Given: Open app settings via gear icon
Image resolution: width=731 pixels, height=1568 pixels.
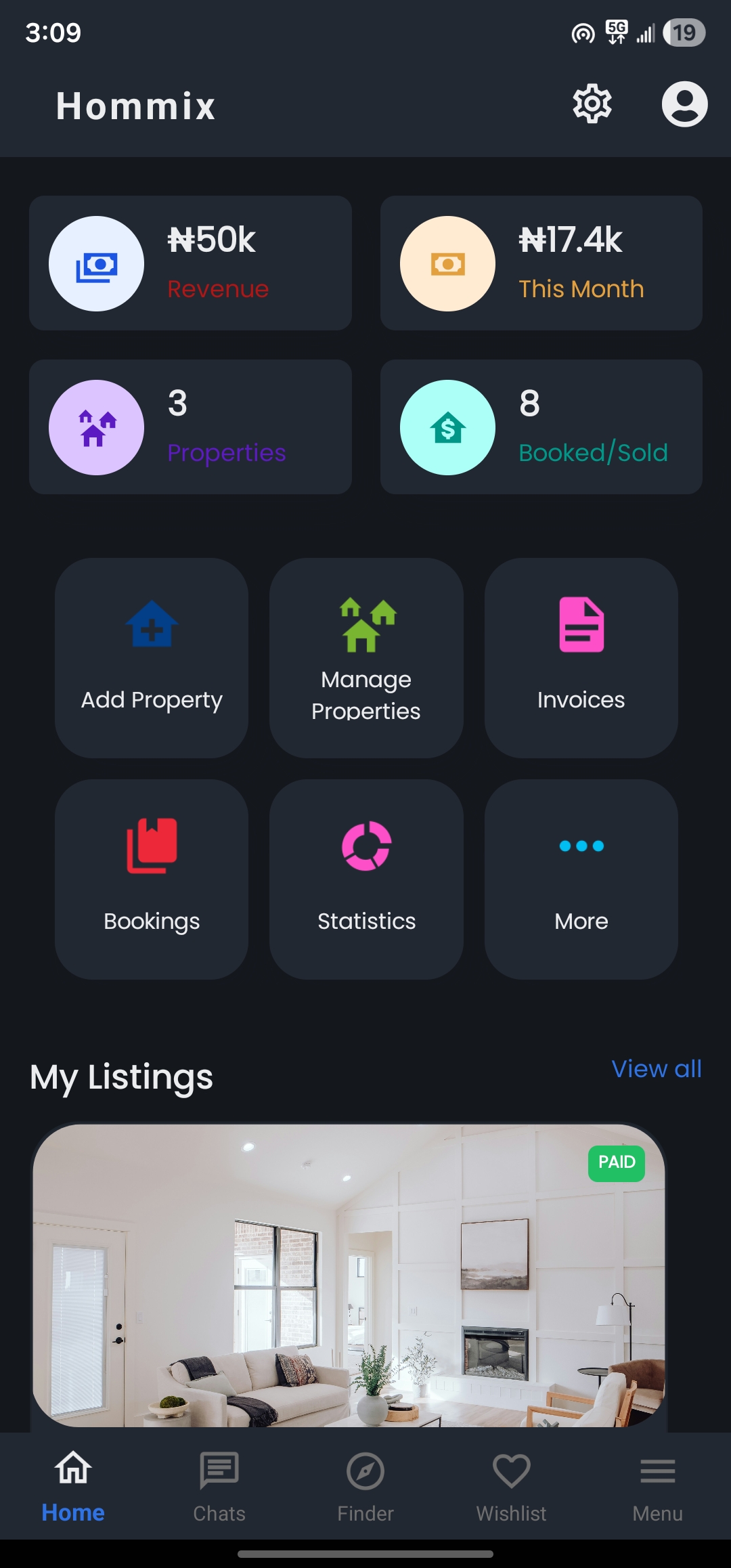Looking at the screenshot, I should 592,104.
